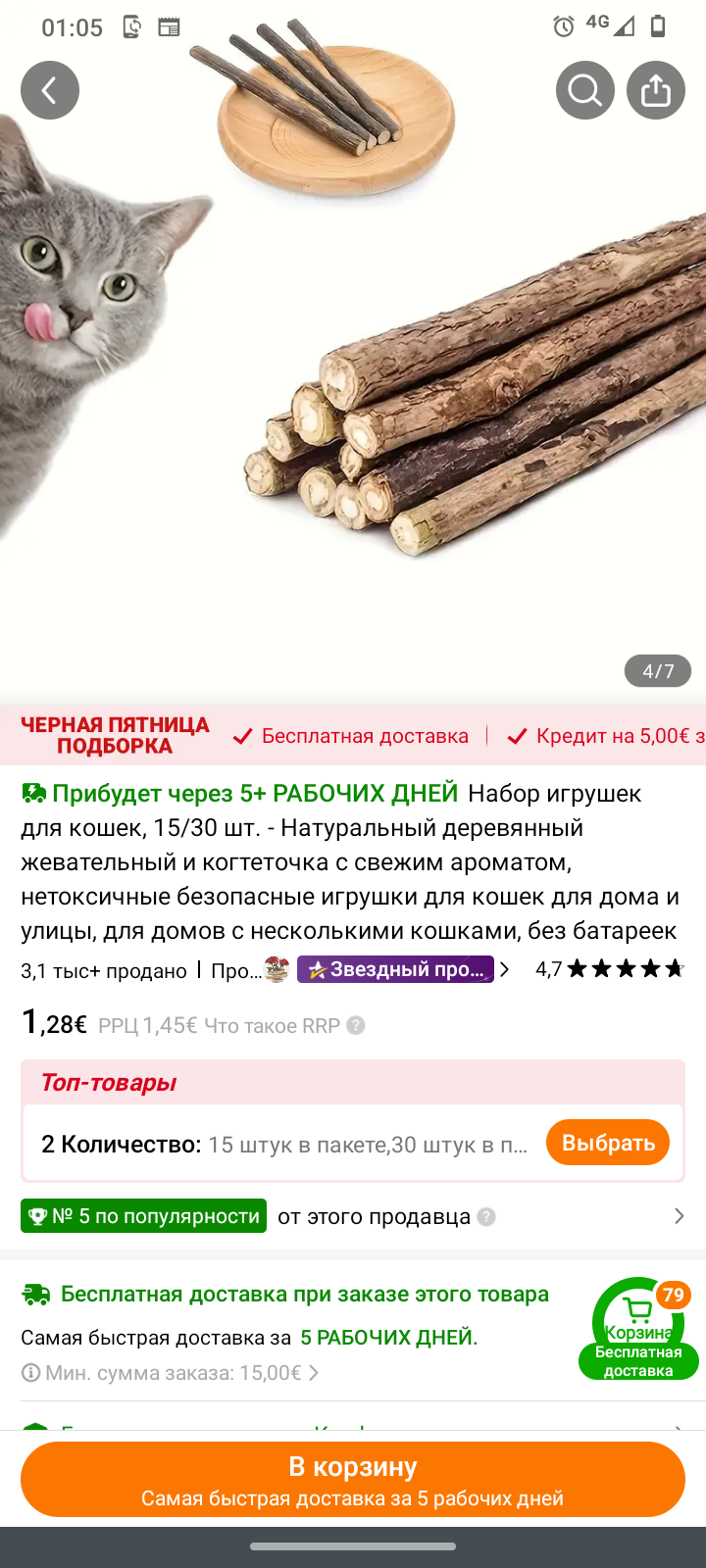The width and height of the screenshot is (706, 1568).
Task: Open the Черная пятница подборка banner
Action: (x=115, y=735)
